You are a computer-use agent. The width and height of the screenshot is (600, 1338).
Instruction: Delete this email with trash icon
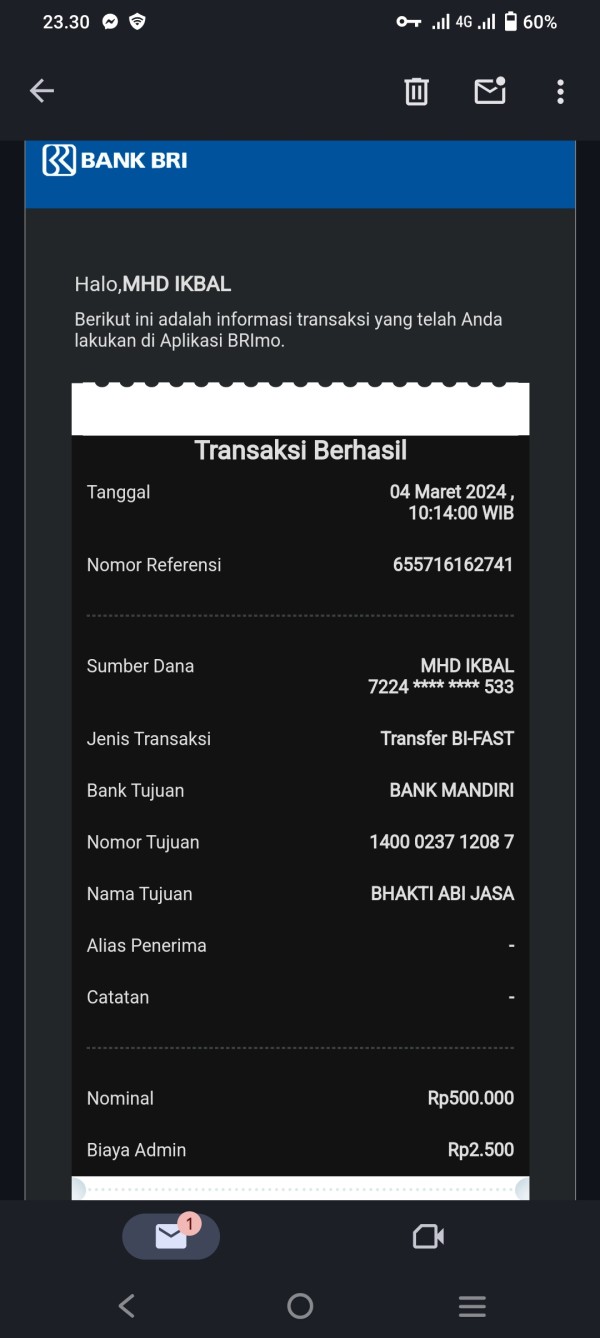coord(416,91)
